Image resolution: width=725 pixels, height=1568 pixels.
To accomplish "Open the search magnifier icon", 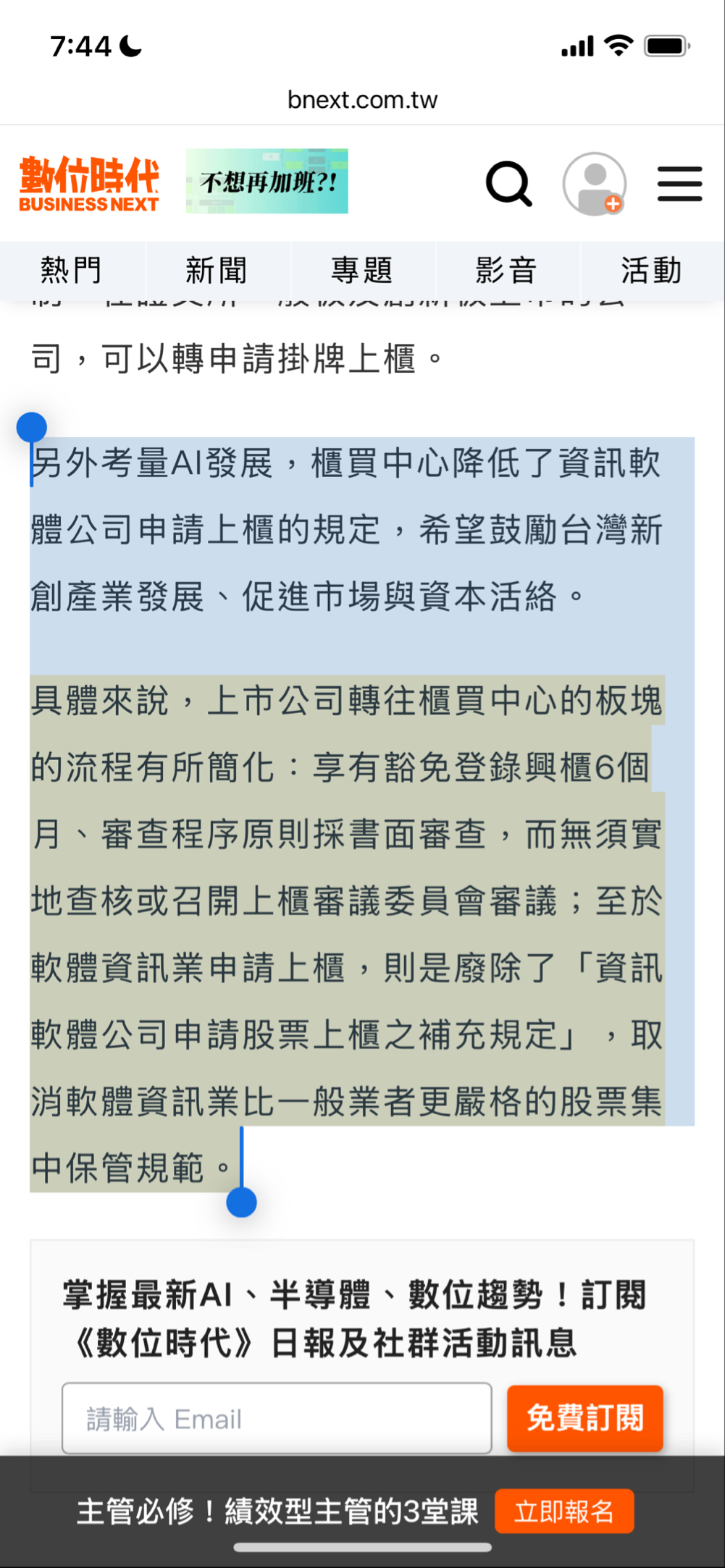I will coord(508,184).
